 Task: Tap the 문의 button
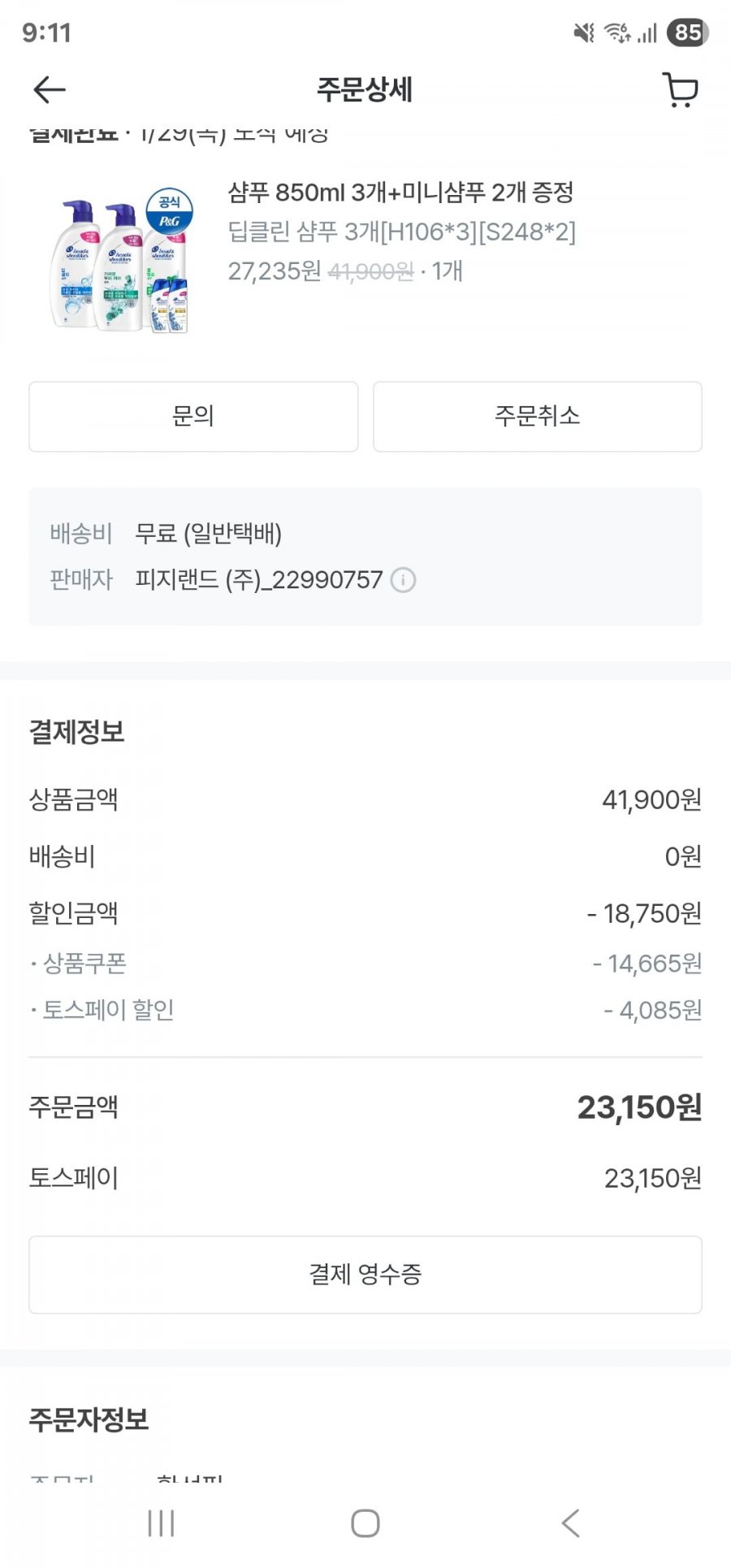tap(193, 417)
